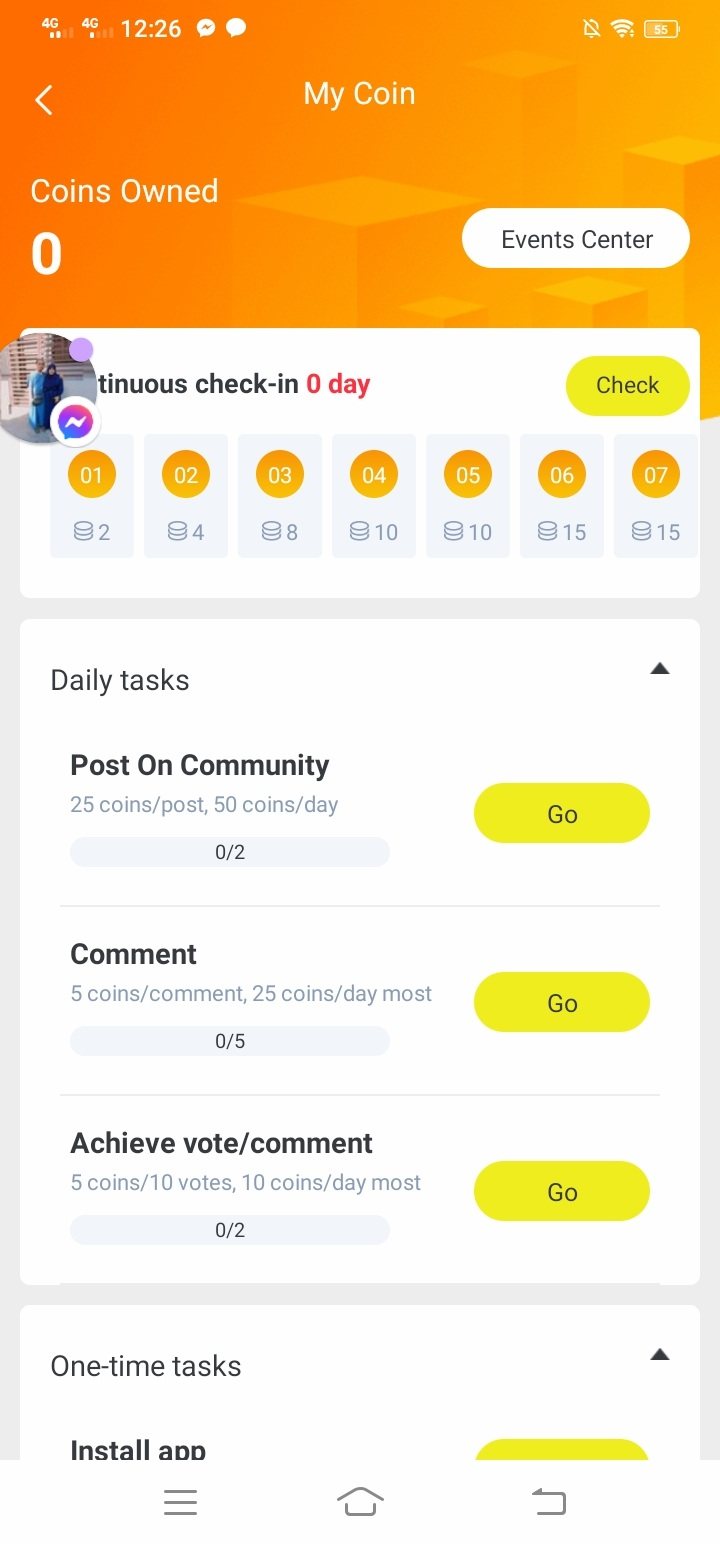
Task: Go to Post On Community task
Action: point(561,813)
